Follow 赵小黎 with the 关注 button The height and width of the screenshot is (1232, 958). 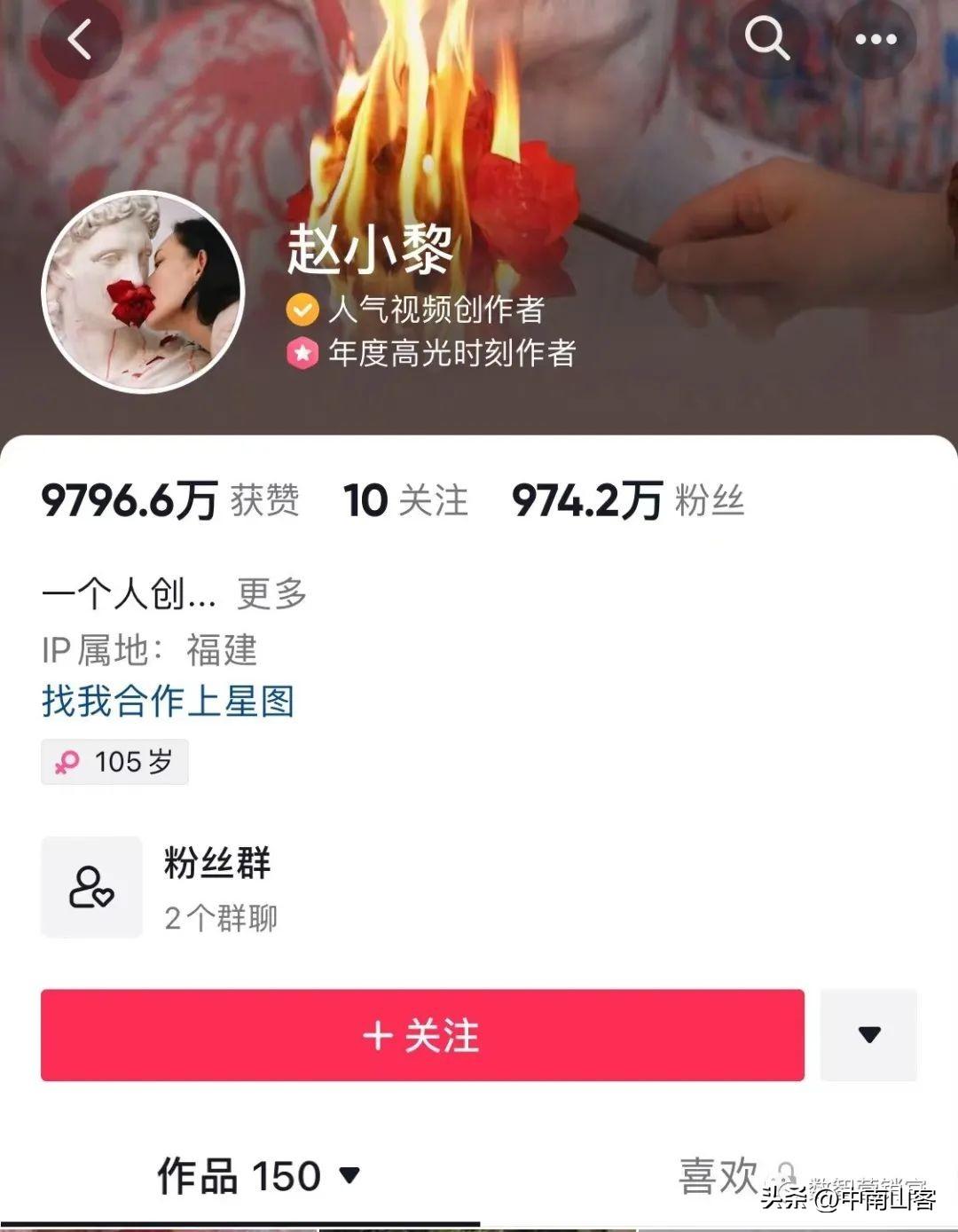click(422, 1035)
